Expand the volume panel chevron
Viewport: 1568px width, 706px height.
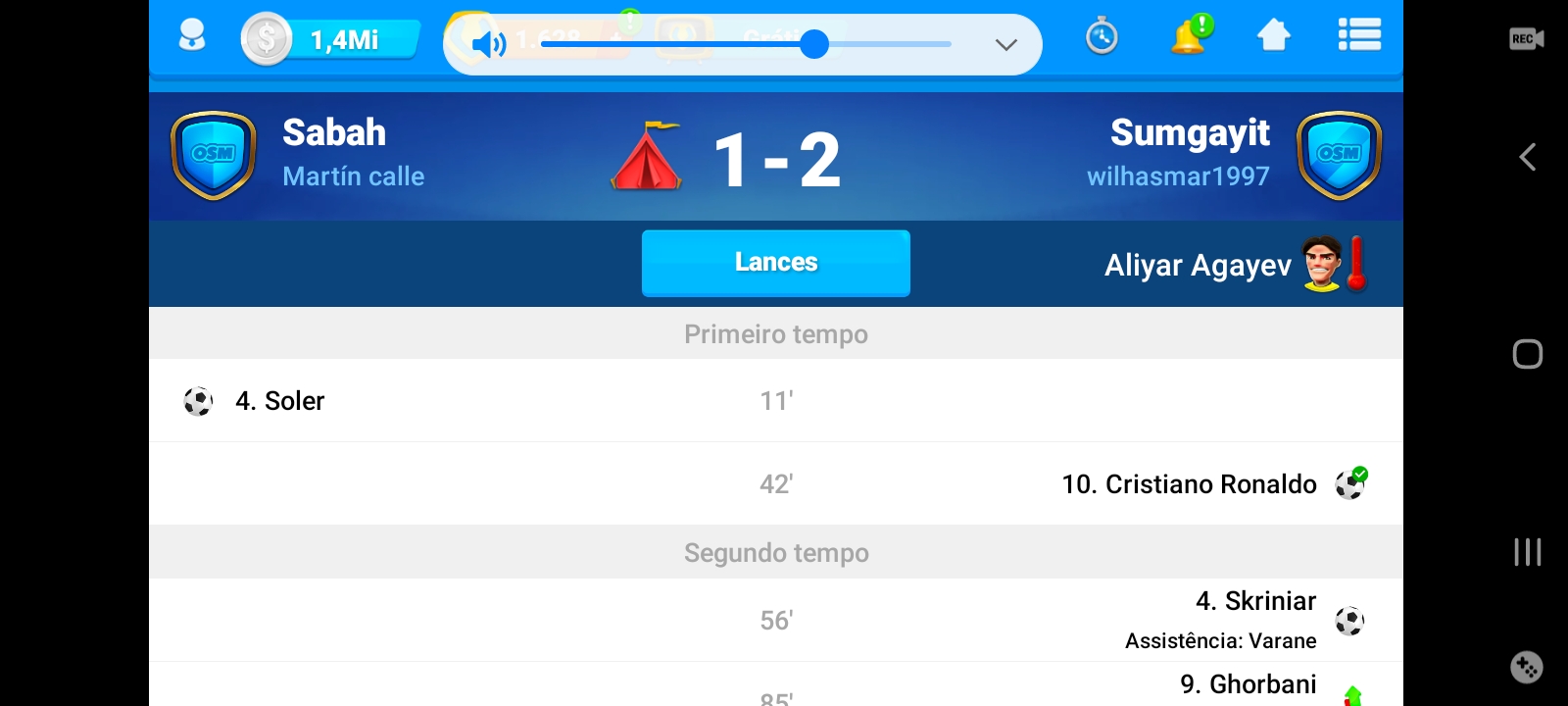point(1005,45)
